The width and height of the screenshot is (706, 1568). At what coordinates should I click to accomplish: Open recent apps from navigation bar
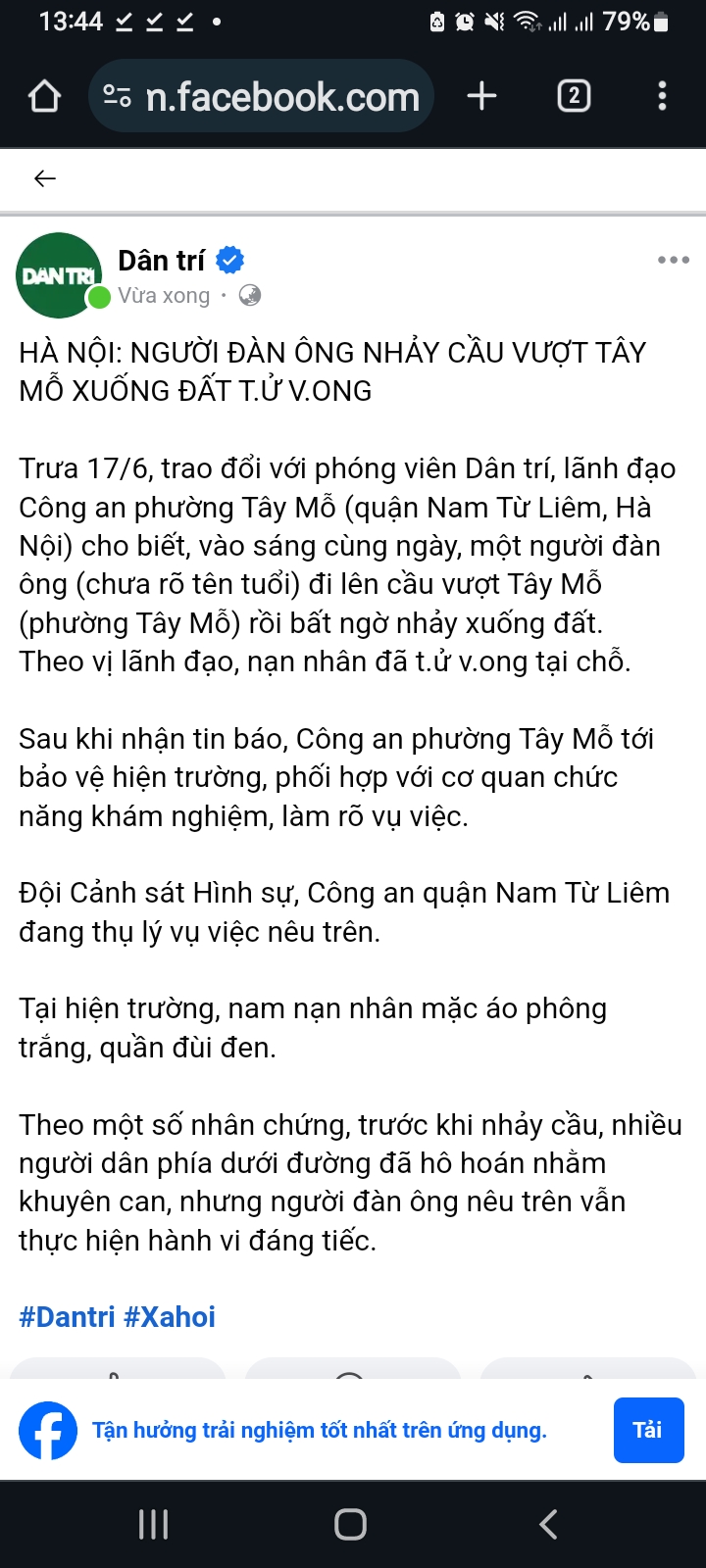(154, 1524)
